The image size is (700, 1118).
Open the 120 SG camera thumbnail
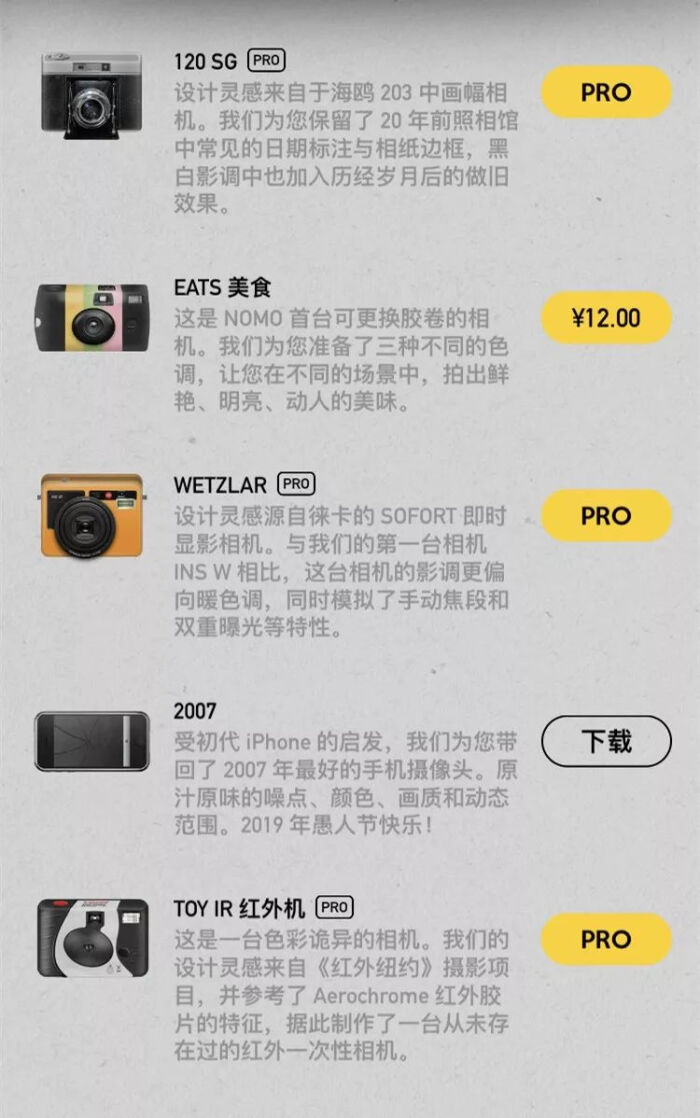point(91,95)
